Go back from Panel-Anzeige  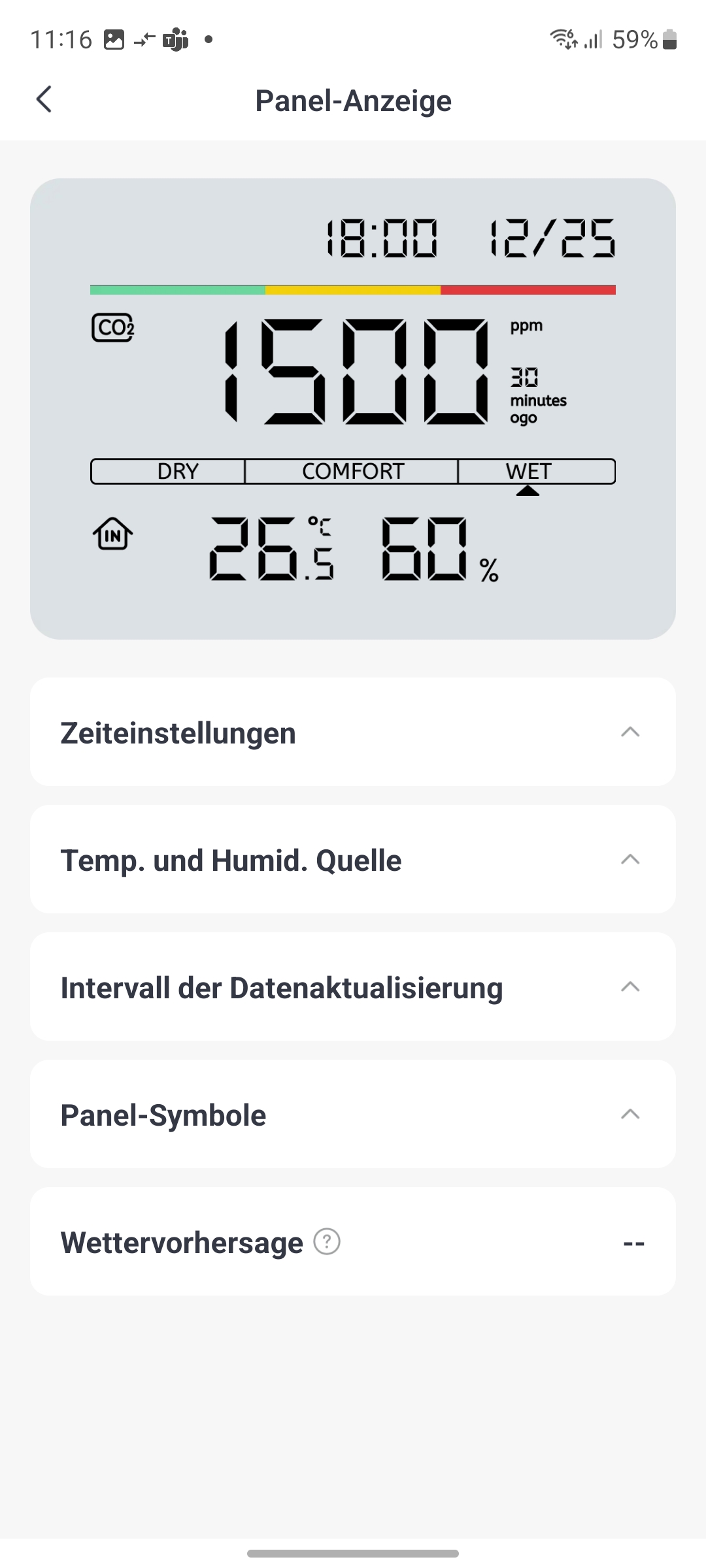click(44, 100)
